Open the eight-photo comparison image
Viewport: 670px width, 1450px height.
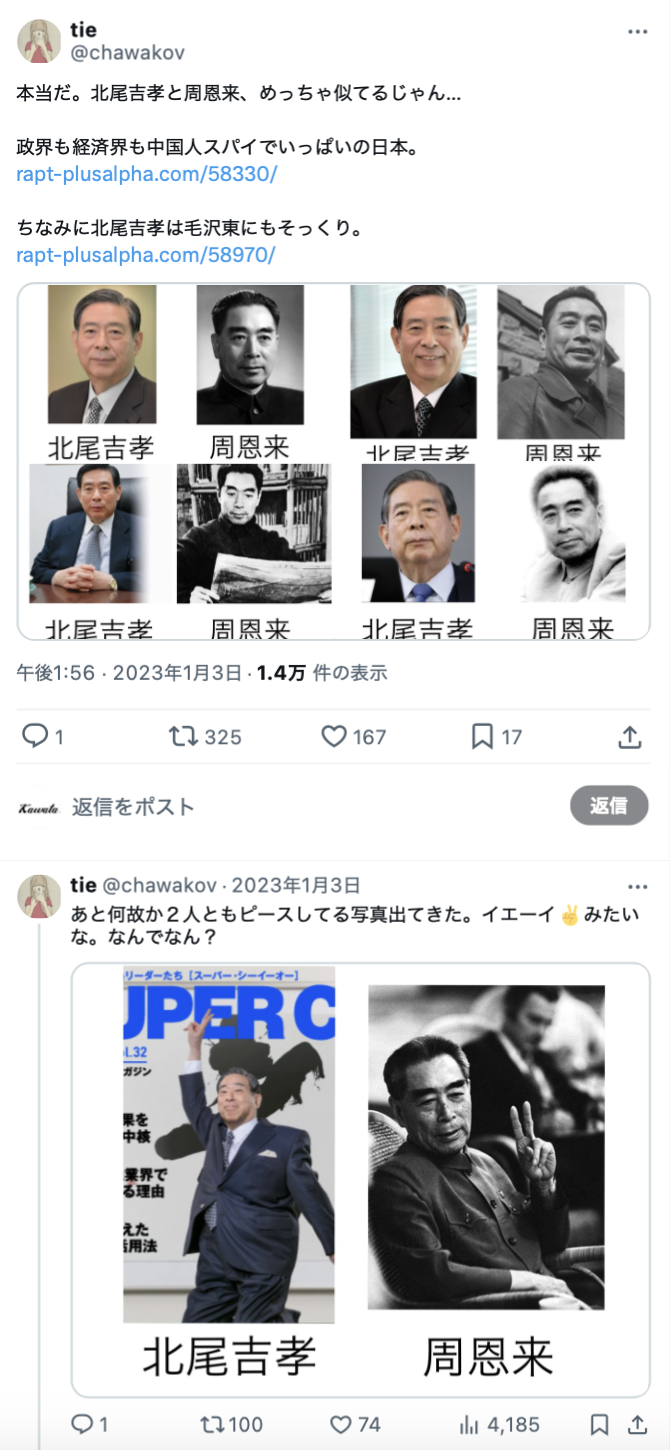click(334, 462)
